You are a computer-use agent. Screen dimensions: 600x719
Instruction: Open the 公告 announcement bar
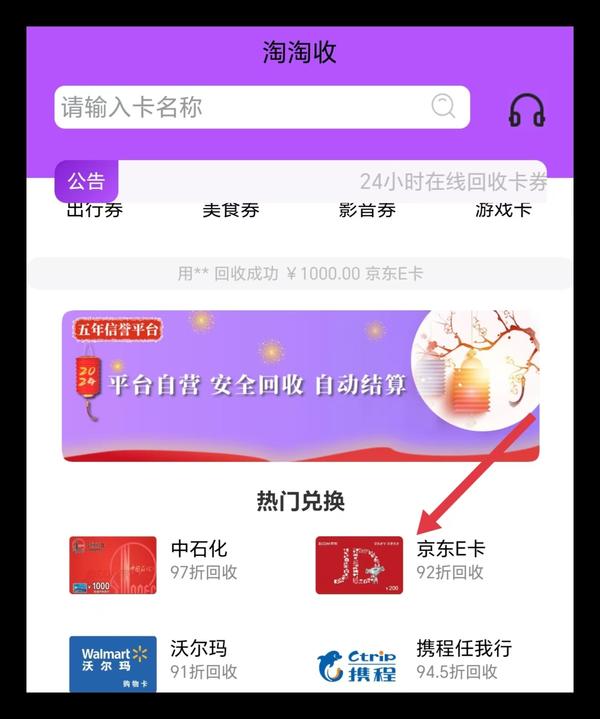(86, 181)
